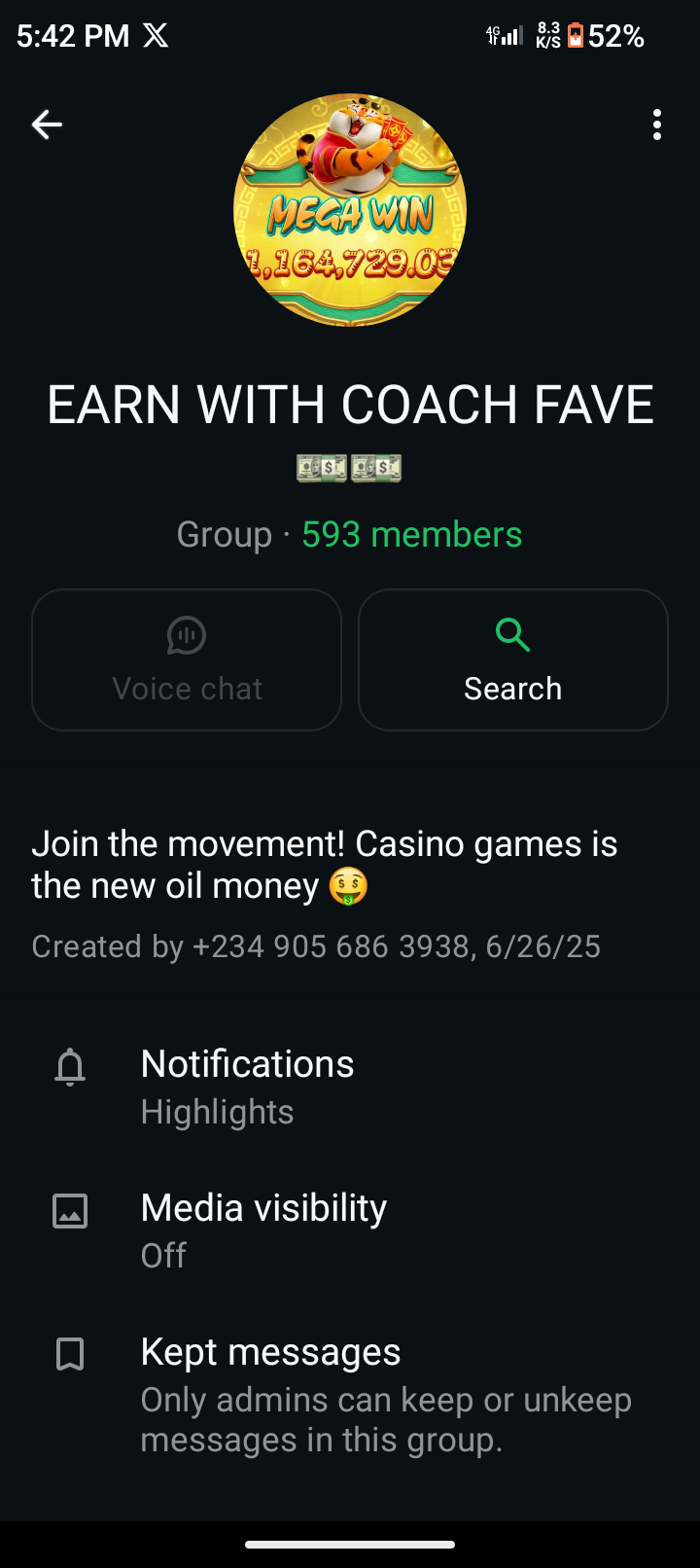Search within this group
This screenshot has height=1568, width=700.
tap(512, 659)
